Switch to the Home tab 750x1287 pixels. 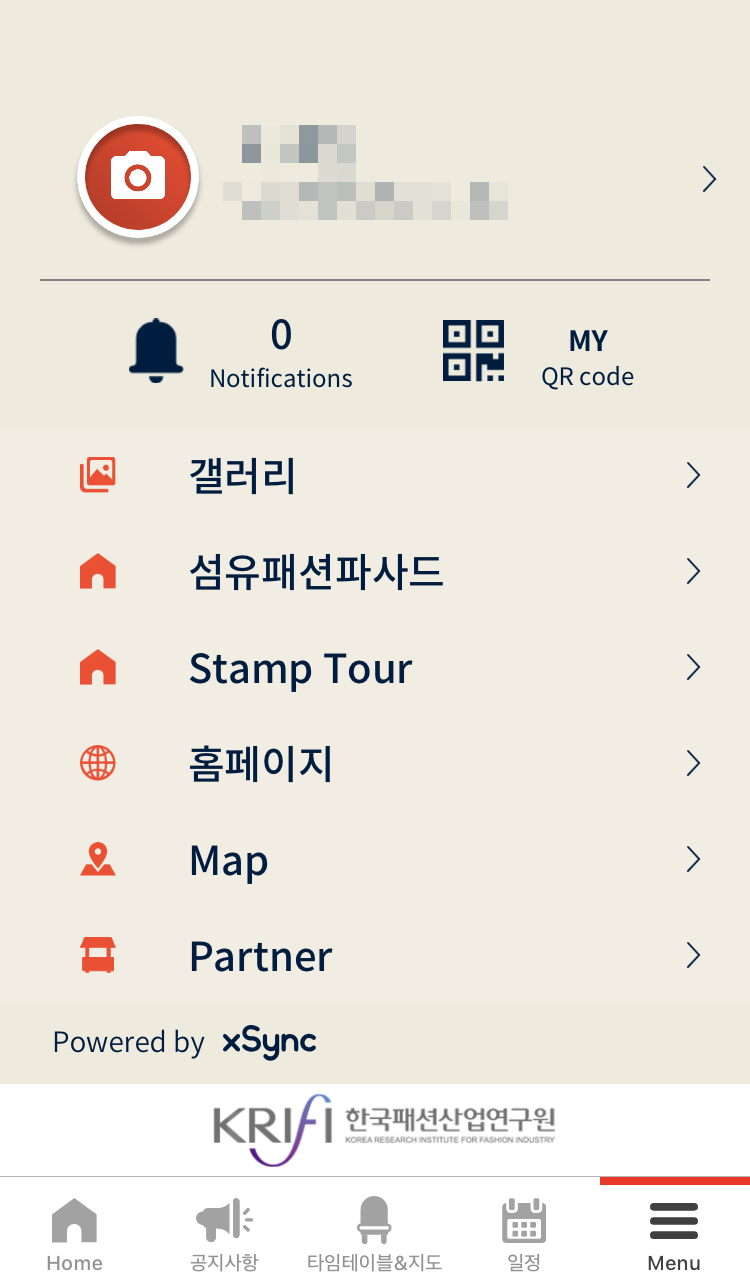point(75,1234)
